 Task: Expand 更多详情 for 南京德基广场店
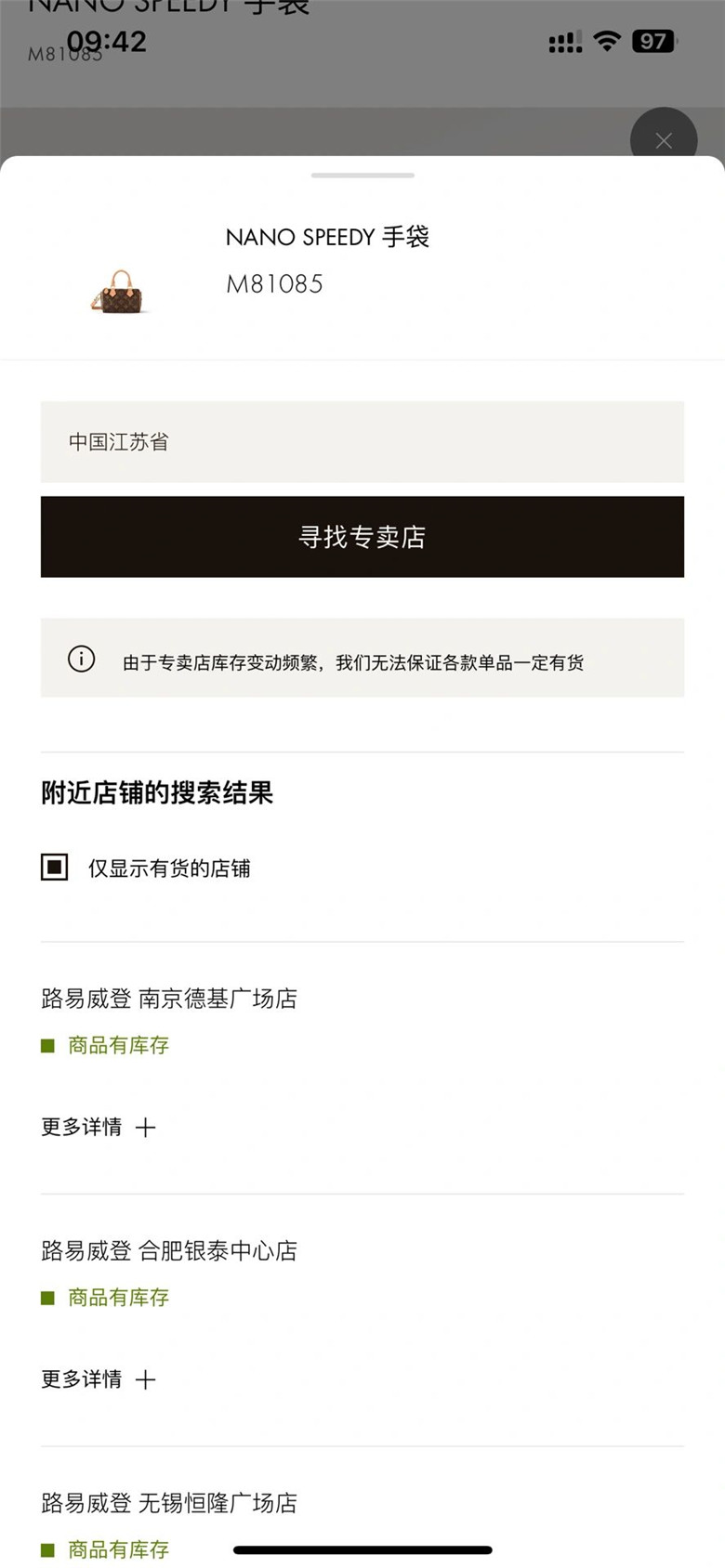click(99, 1127)
